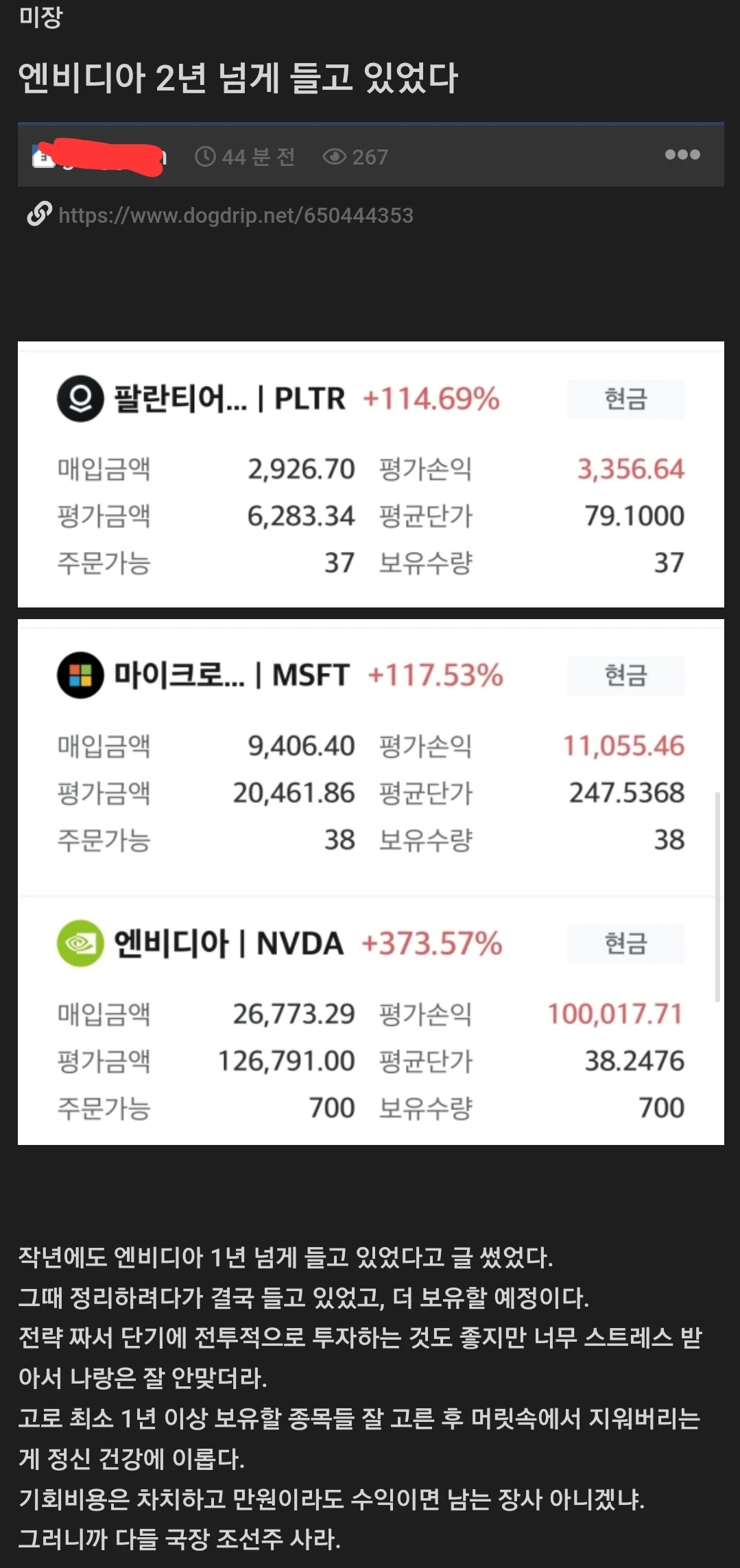Open the dogdrip.net post URL link
This screenshot has width=740, height=1568.
236,215
